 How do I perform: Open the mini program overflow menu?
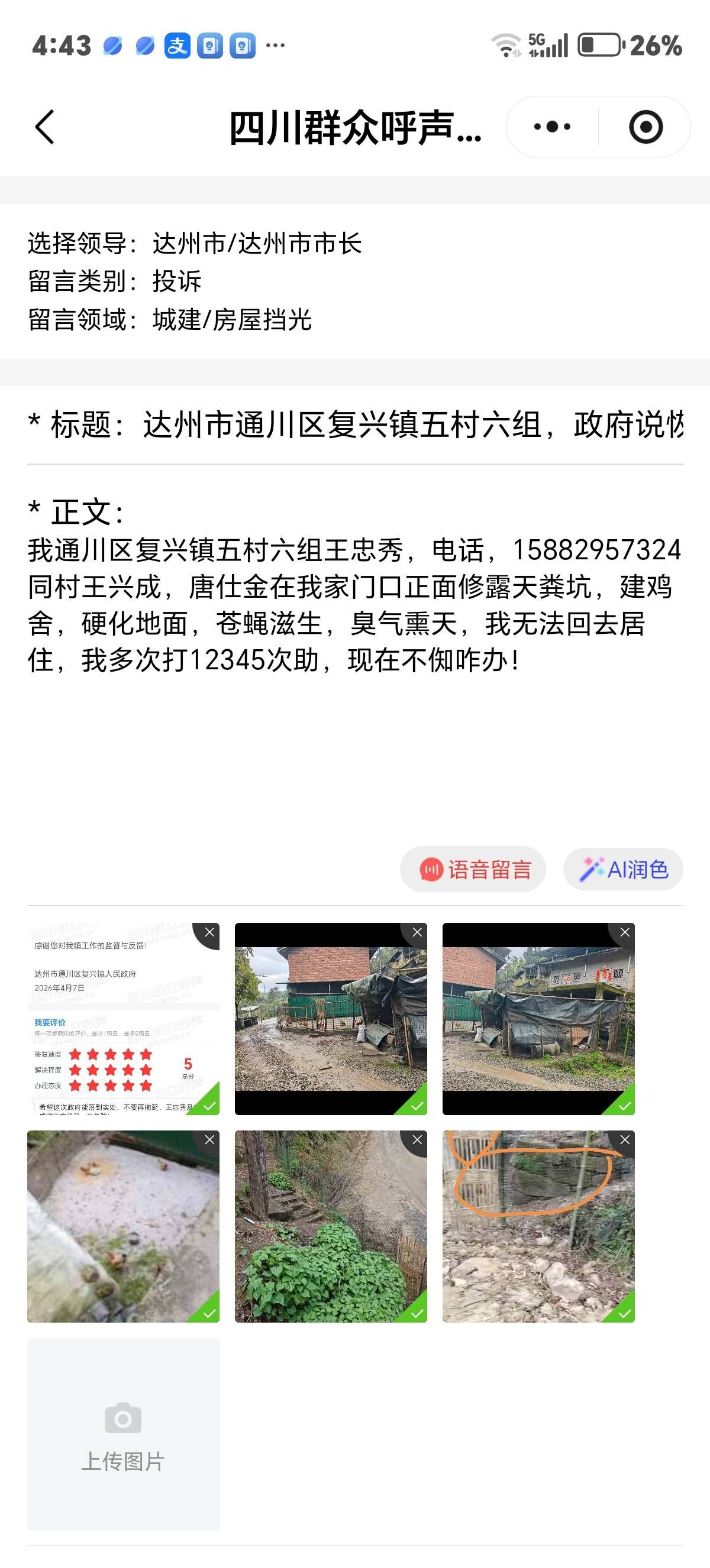click(x=551, y=127)
